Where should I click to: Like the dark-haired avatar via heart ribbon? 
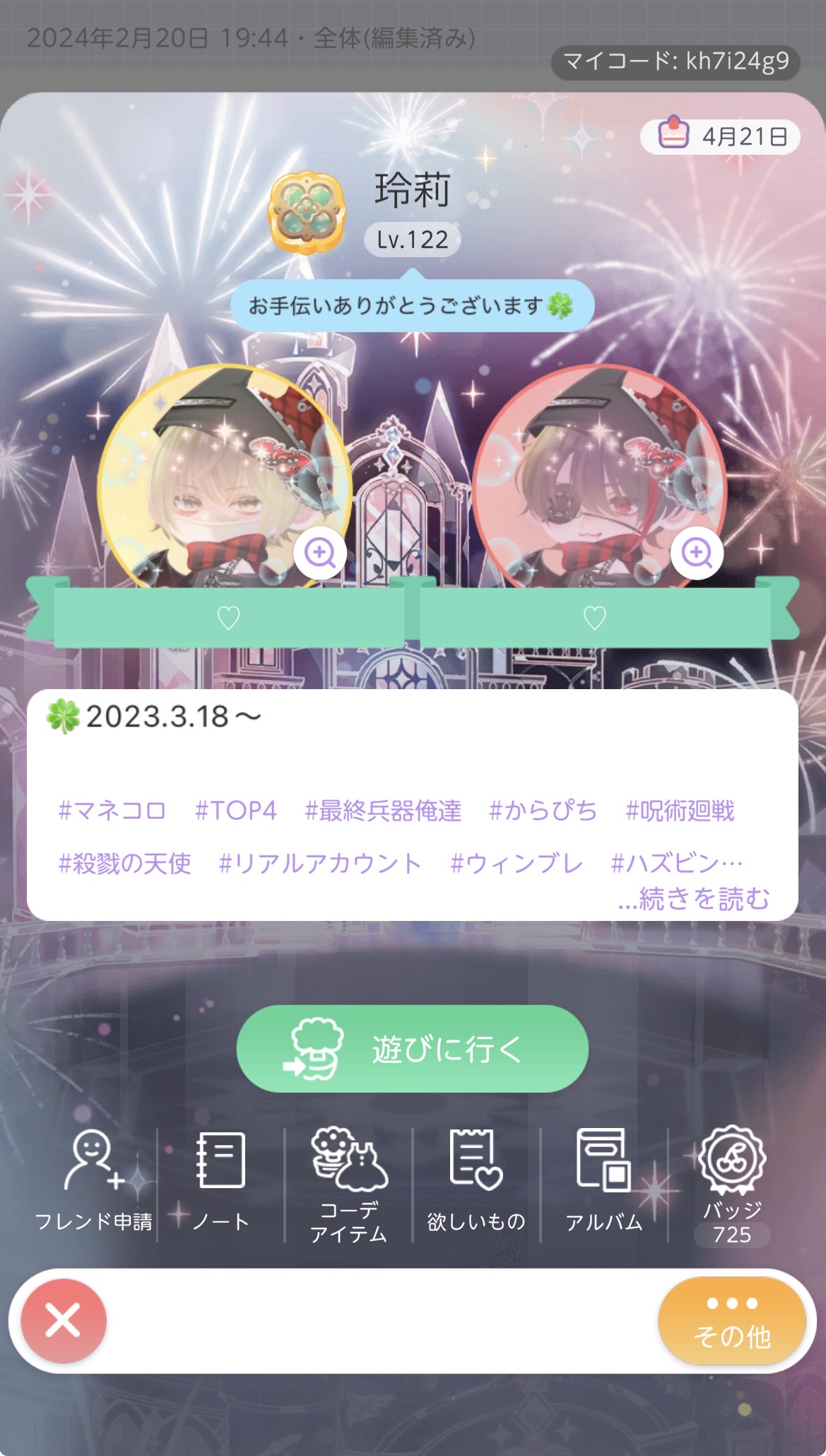pyautogui.click(x=594, y=618)
